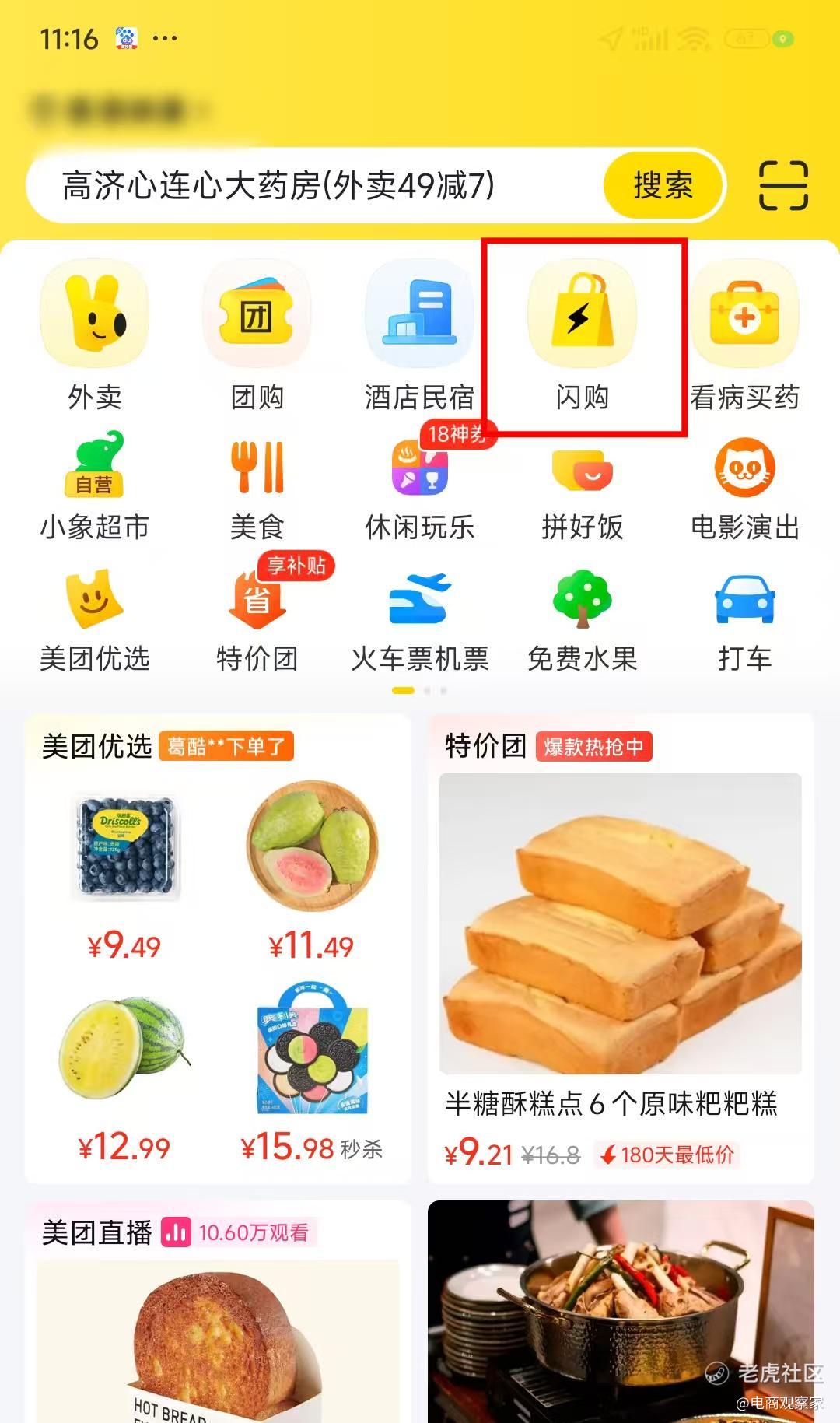Open 团购 group deals
The height and width of the screenshot is (1423, 840).
click(x=257, y=336)
